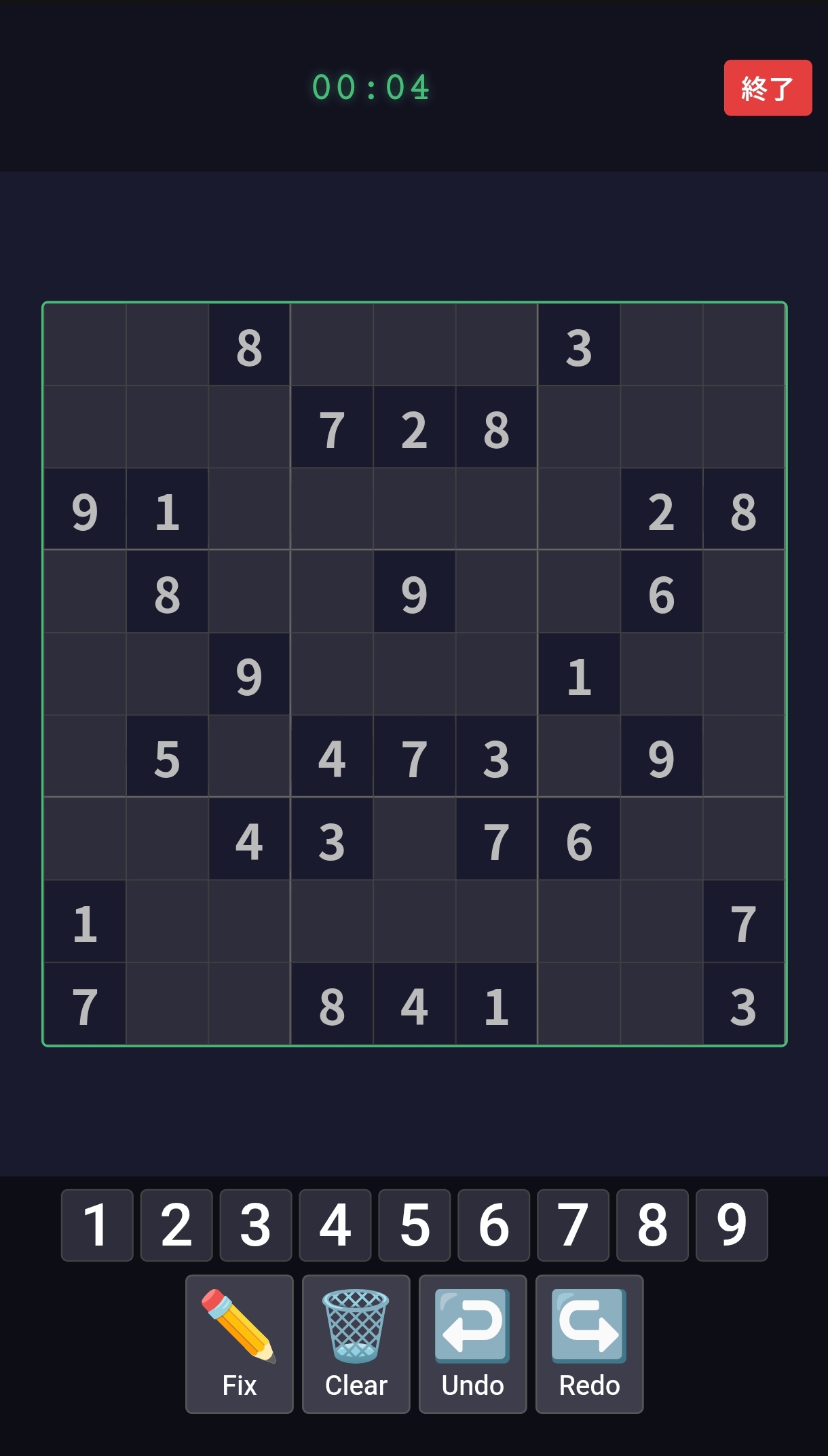The image size is (828, 1456).
Task: Select digit 5 from the number pad
Action: 414,1225
